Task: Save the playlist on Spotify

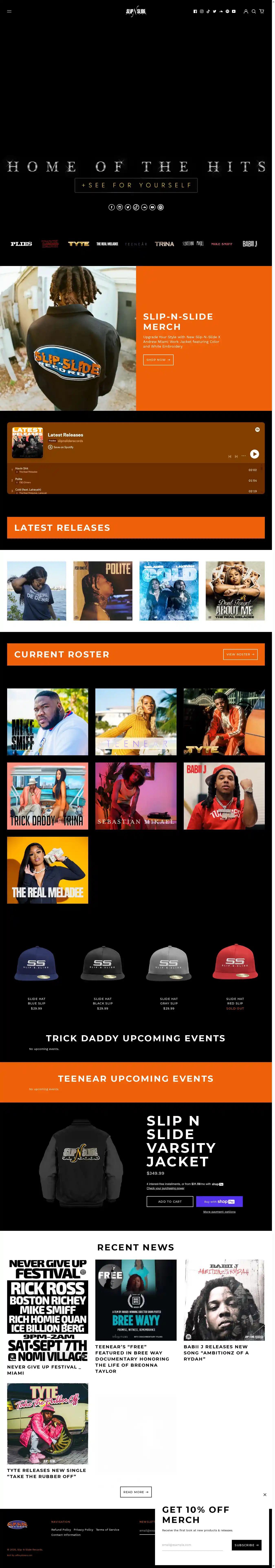Action: (61, 447)
